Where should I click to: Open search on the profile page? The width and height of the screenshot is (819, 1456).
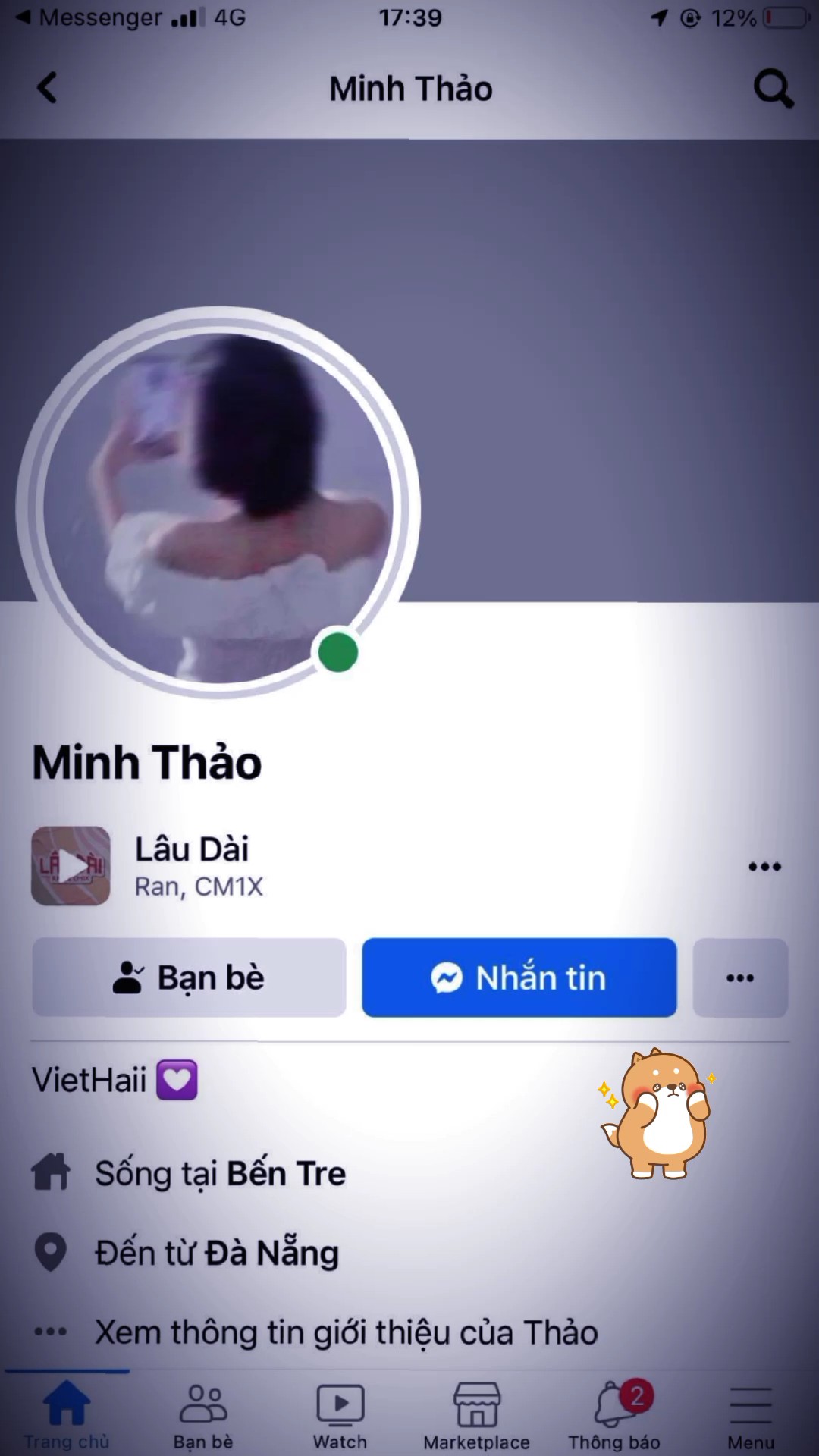pyautogui.click(x=773, y=89)
